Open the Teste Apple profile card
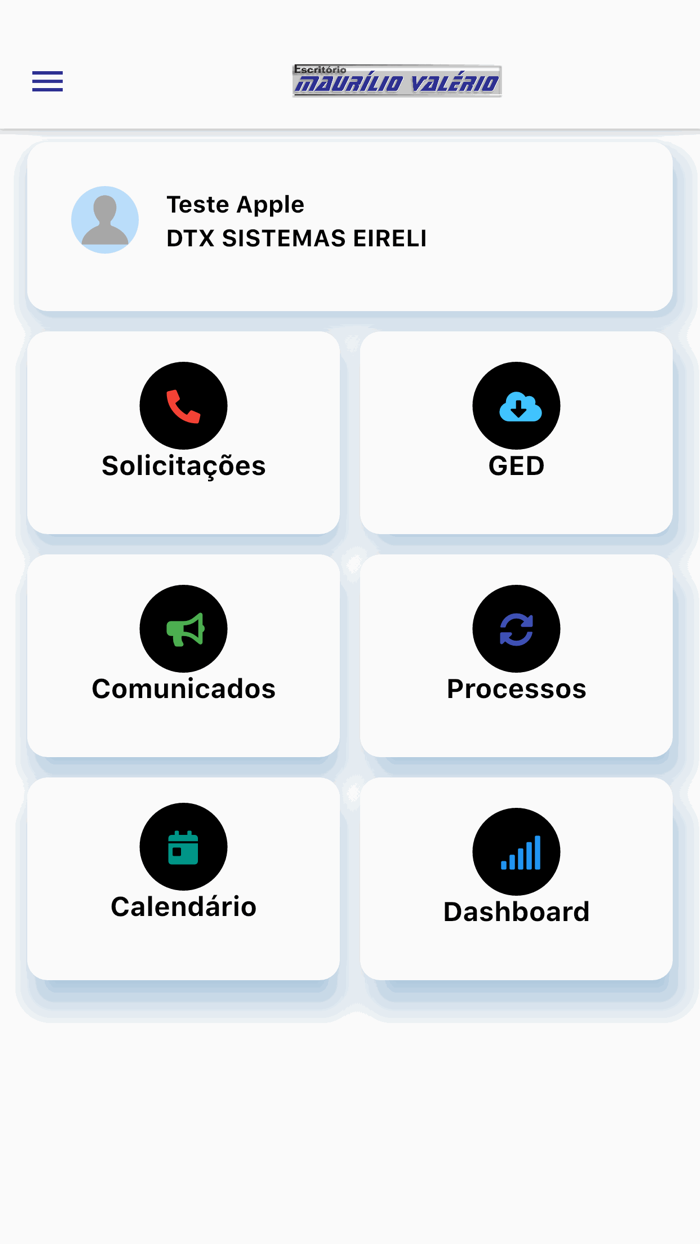Viewport: 700px width, 1244px height. tap(349, 225)
